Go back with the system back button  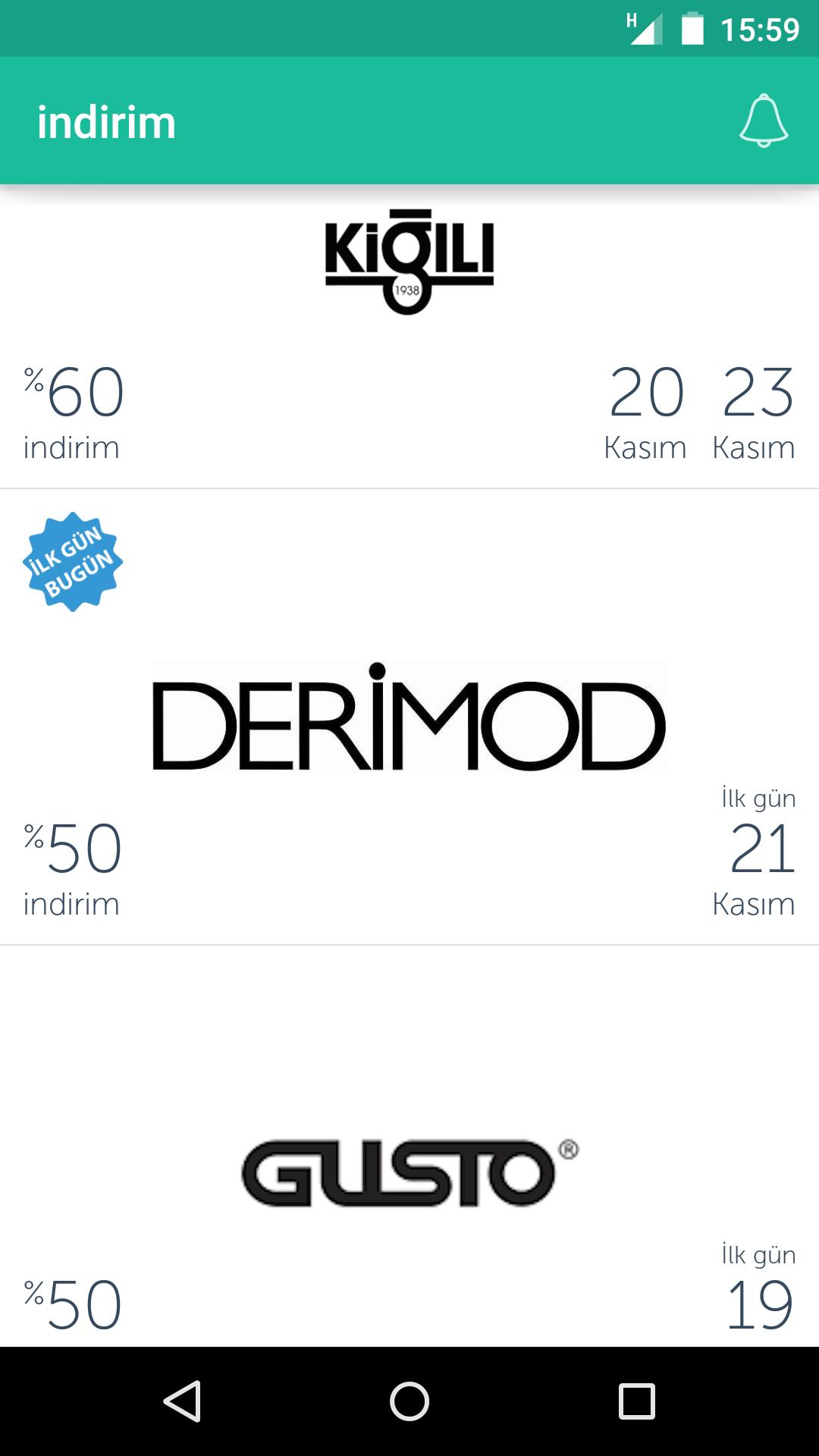[x=183, y=1401]
